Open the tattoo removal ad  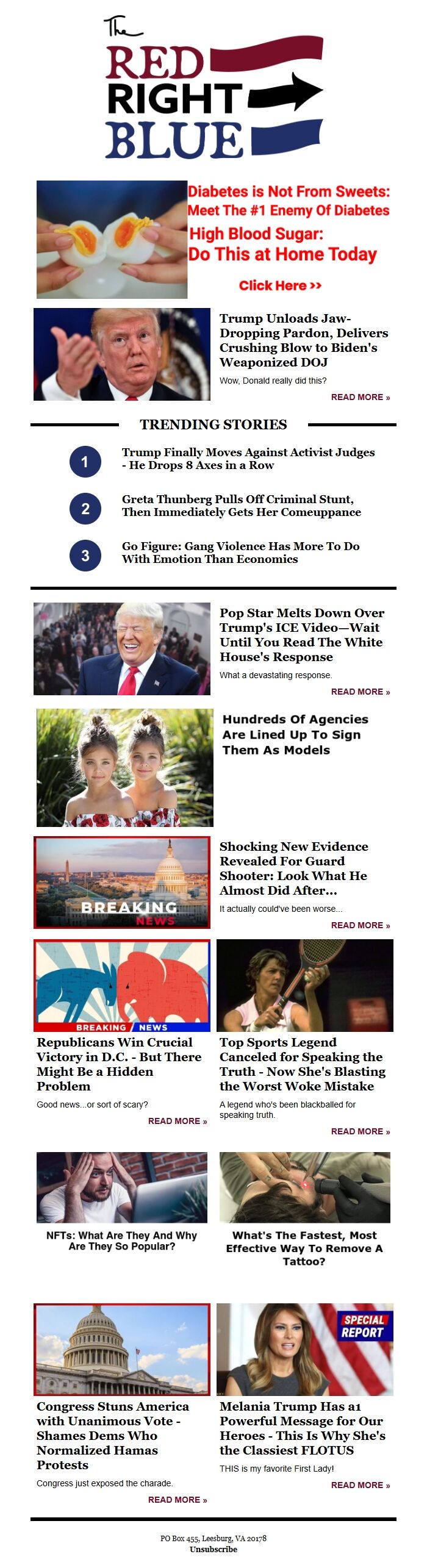click(x=304, y=1248)
